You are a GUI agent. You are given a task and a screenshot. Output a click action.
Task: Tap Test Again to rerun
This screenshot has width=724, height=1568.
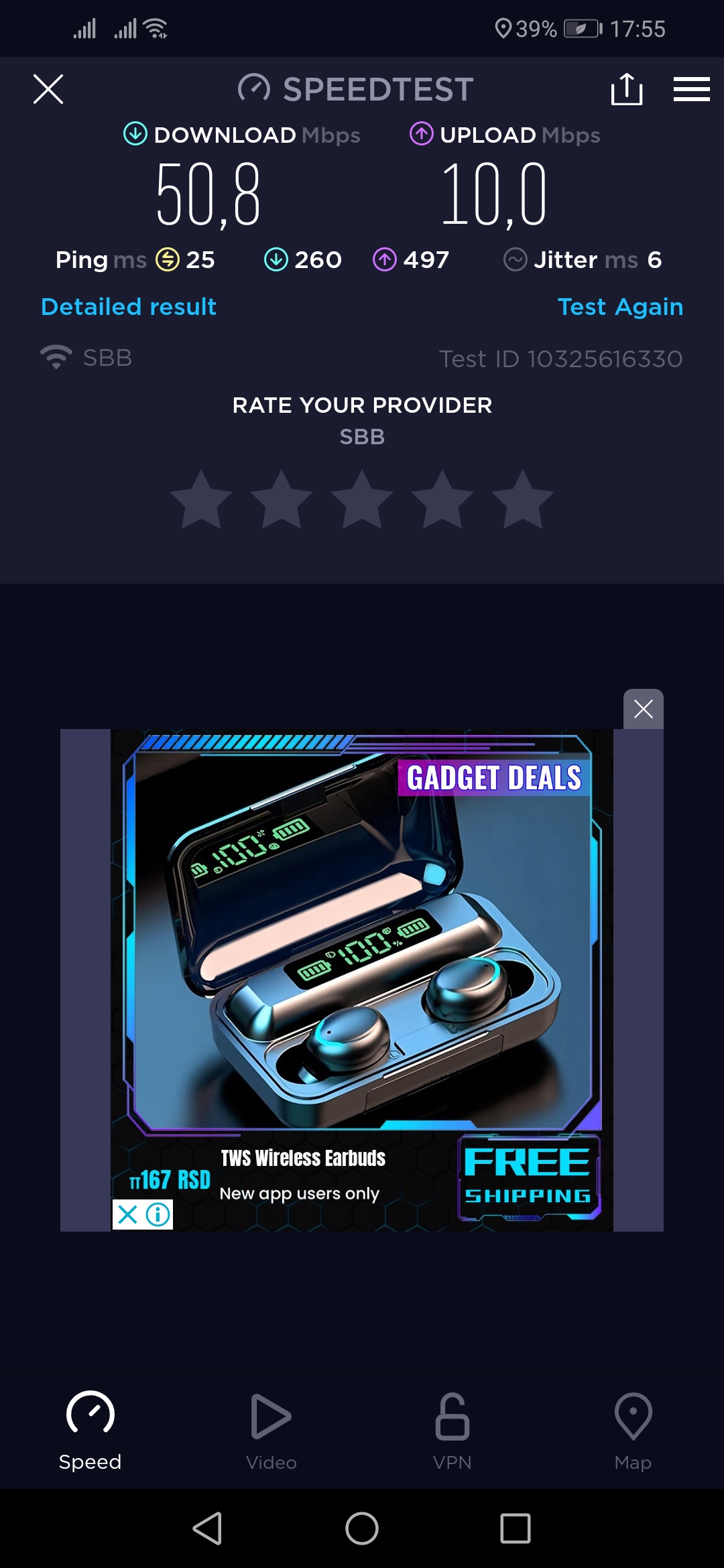tap(620, 307)
